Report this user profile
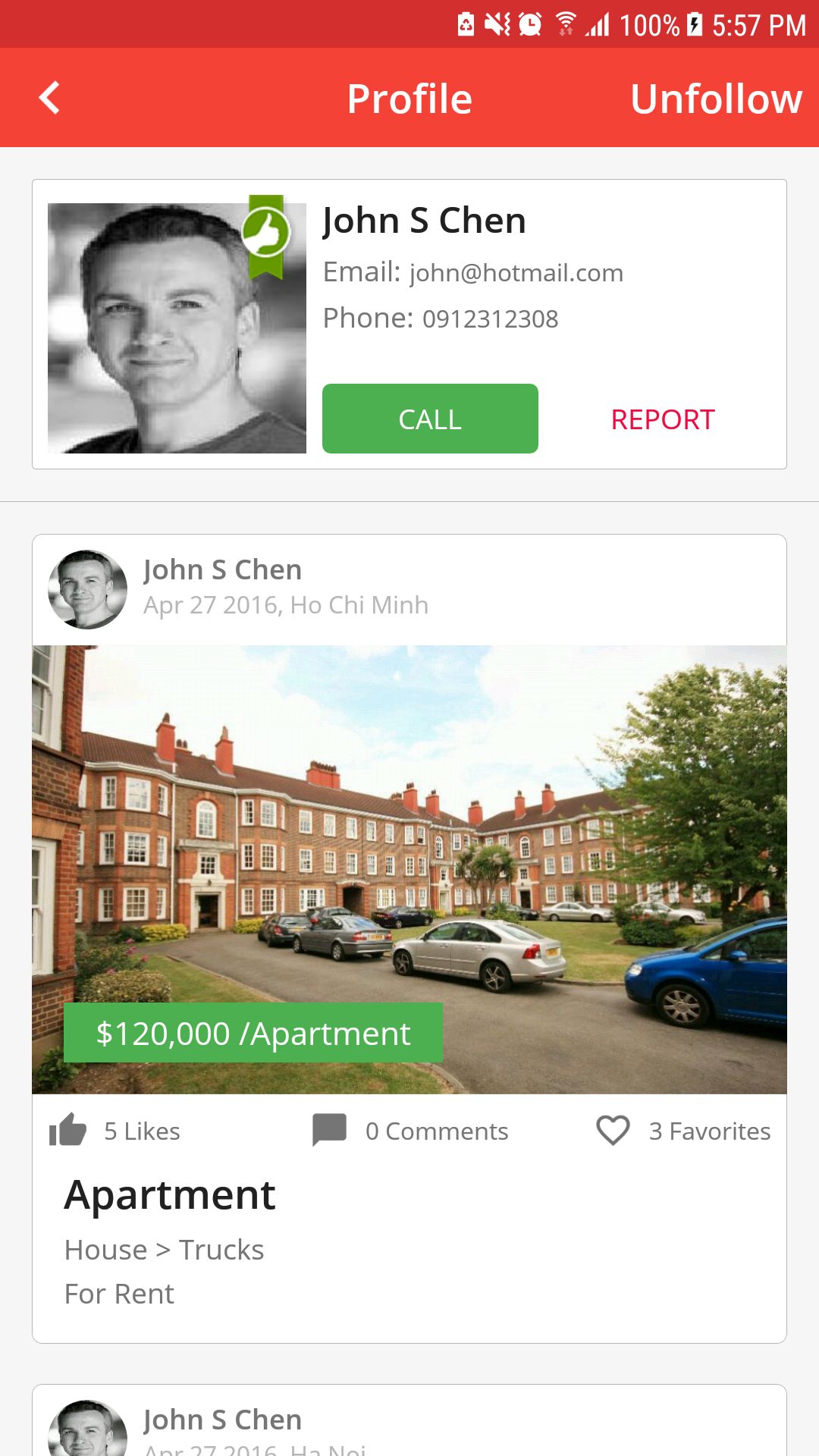The image size is (819, 1456). (662, 419)
